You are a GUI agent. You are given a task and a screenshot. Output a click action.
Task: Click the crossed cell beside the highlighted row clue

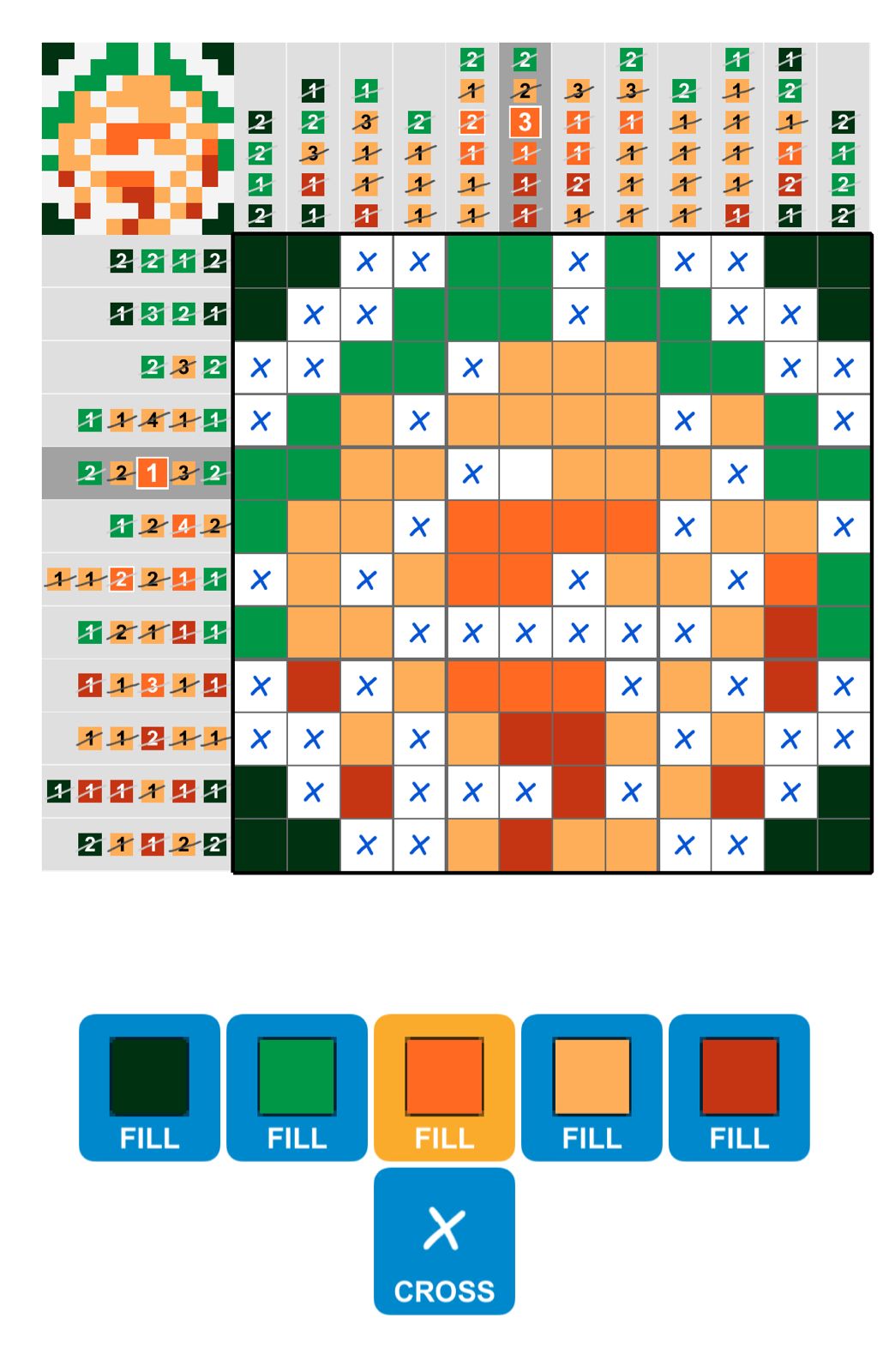[x=472, y=472]
